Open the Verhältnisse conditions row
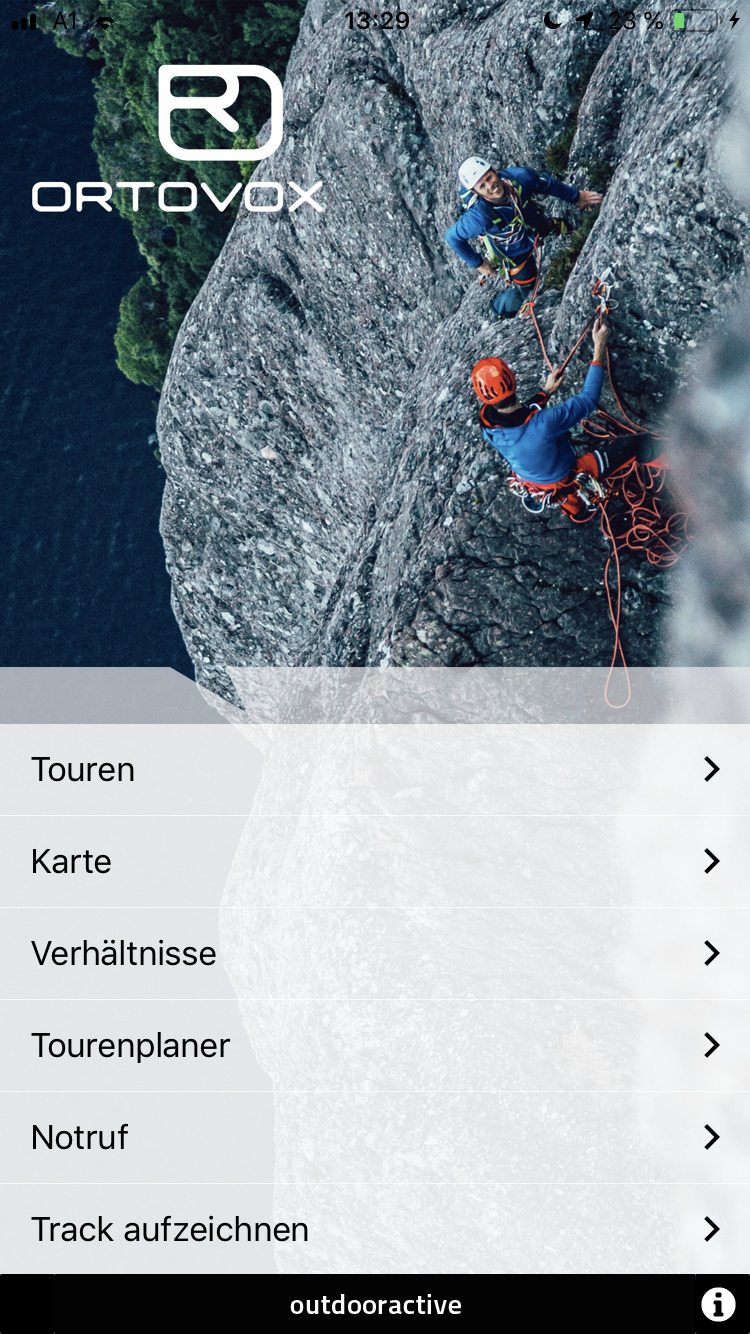 tap(375, 953)
